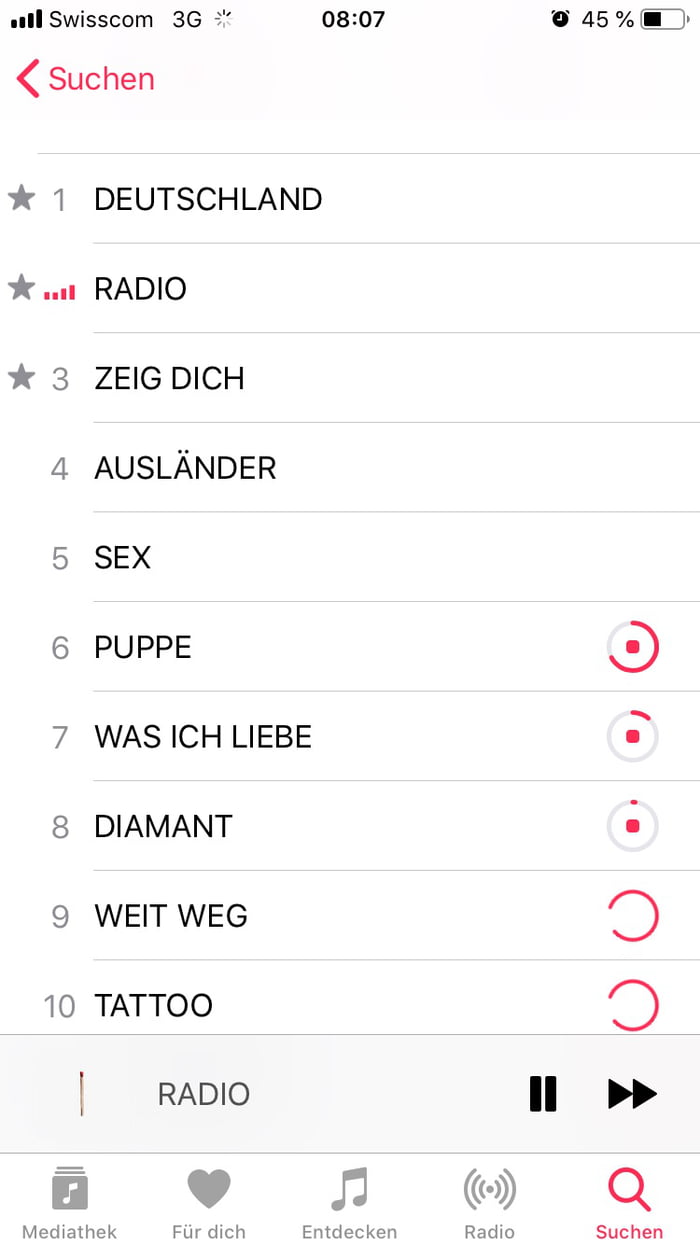Screen dimensions: 700x1245
Task: Play the song AUSLÄNDER
Action: point(185,468)
